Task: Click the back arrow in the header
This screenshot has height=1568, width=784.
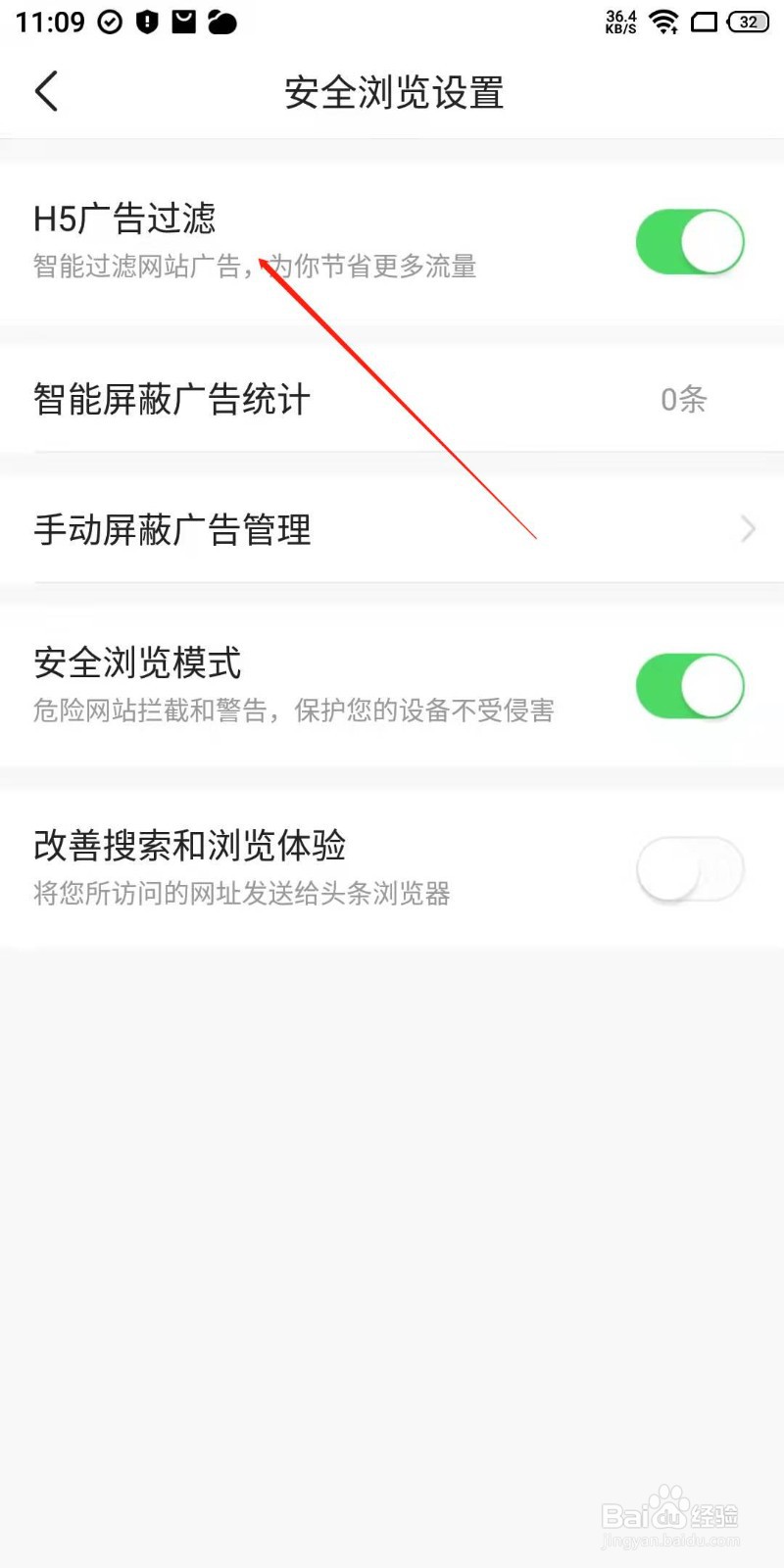Action: [x=46, y=90]
